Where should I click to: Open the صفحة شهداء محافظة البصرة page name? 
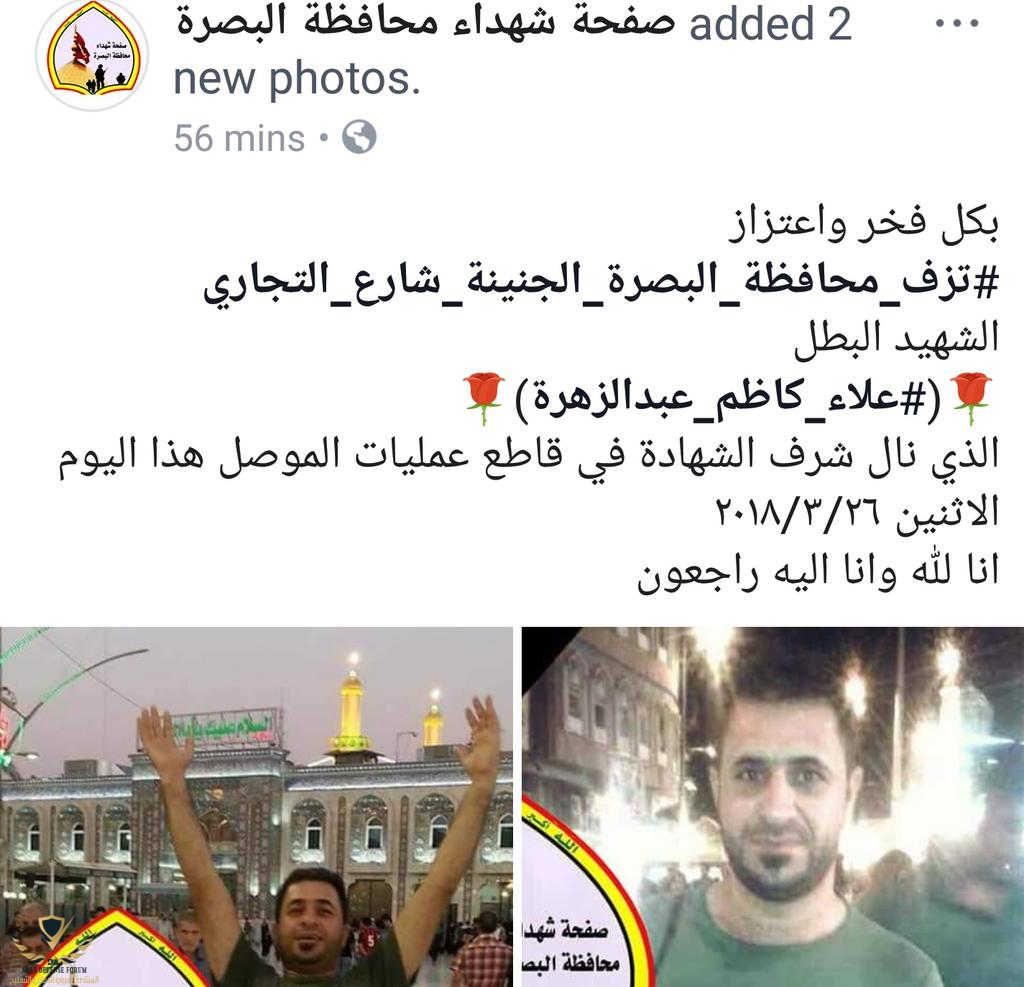(x=425, y=24)
